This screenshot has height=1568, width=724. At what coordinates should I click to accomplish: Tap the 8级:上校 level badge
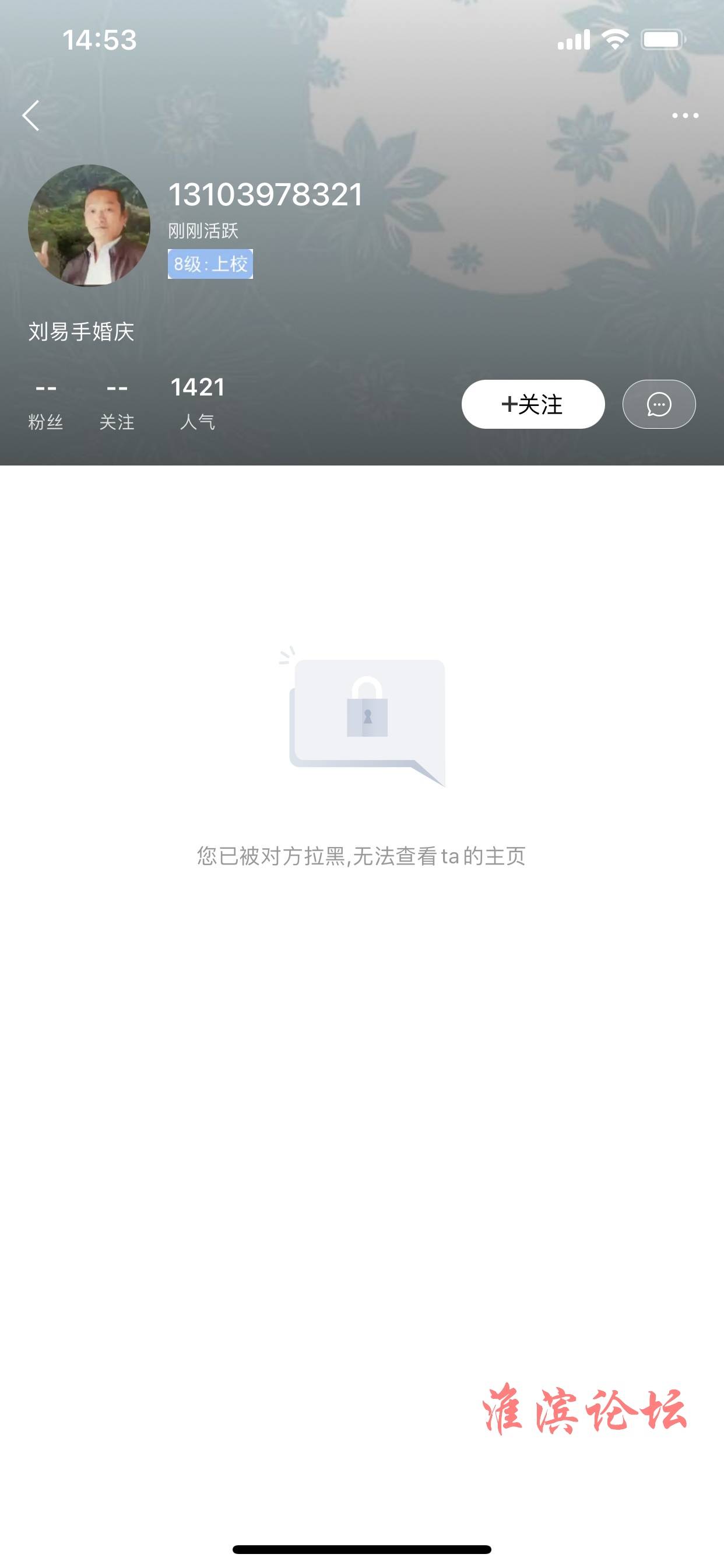[210, 264]
